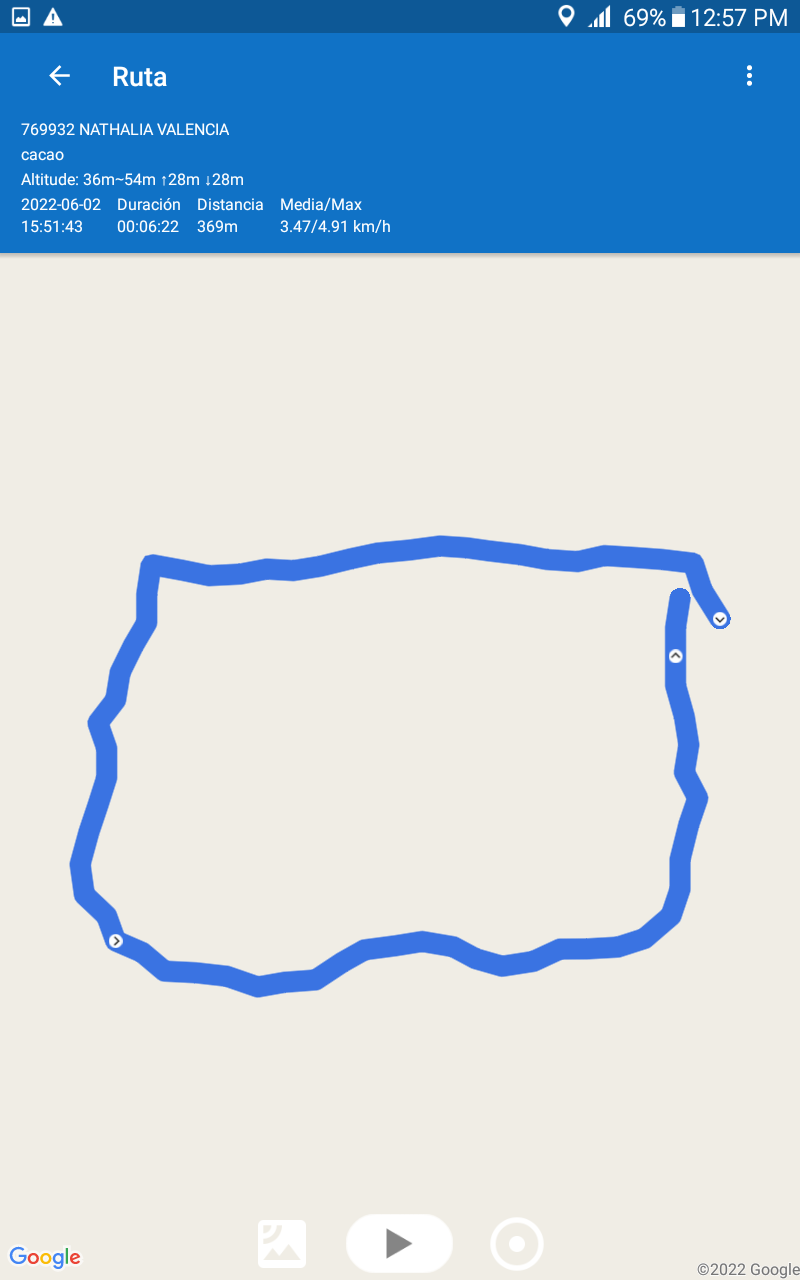Open the map image layer button

click(282, 1244)
